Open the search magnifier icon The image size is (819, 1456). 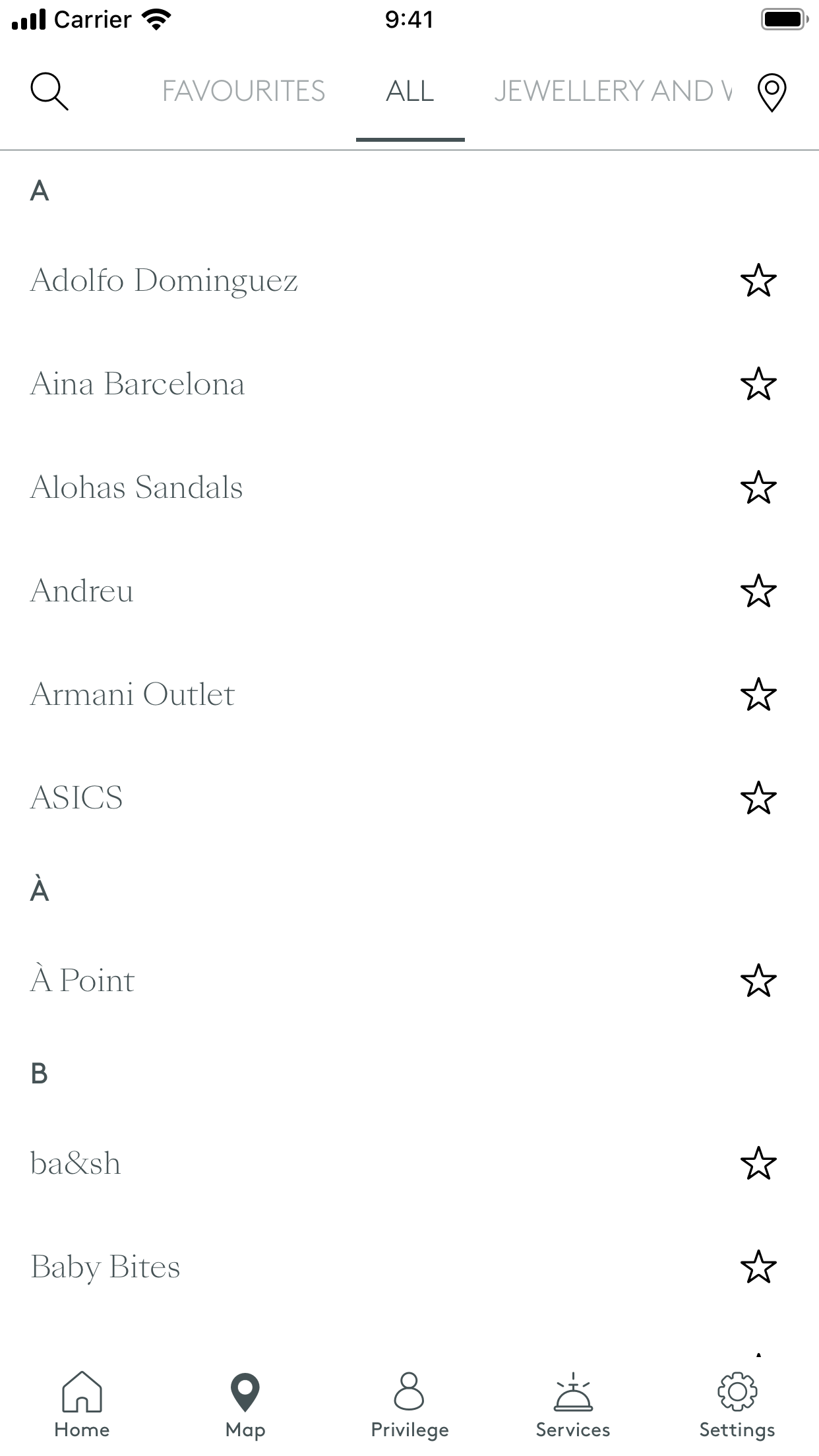click(49, 92)
